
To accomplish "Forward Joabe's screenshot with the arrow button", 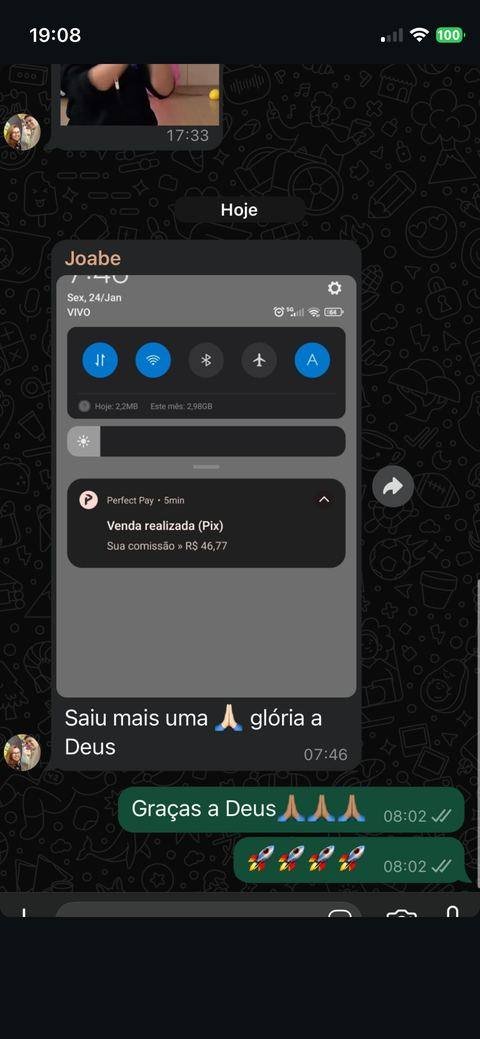I will point(393,486).
